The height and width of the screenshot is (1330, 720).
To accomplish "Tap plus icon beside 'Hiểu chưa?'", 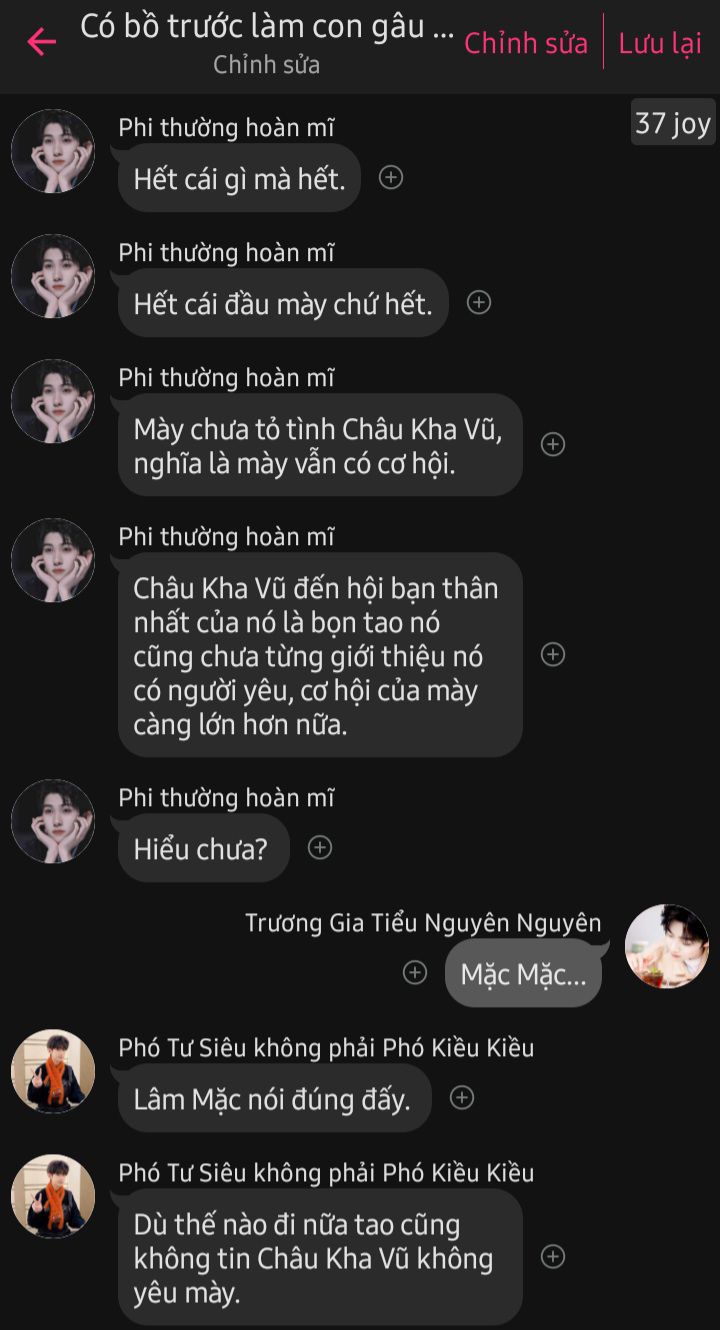I will tap(319, 848).
